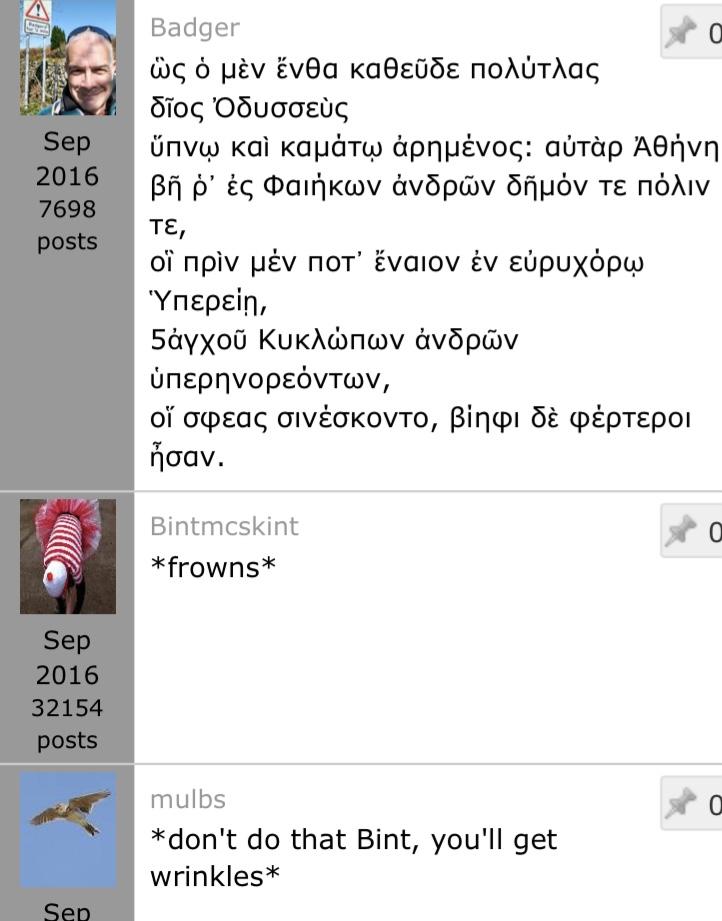Open Bintmcskint's profile via username
This screenshot has height=921, width=722.
(x=224, y=526)
